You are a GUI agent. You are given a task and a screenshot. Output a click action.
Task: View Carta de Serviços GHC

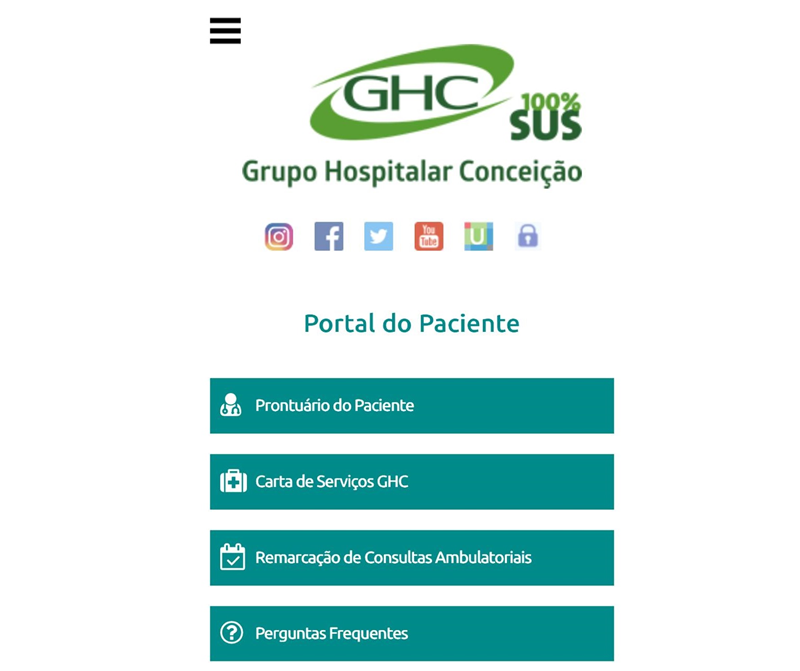click(411, 481)
